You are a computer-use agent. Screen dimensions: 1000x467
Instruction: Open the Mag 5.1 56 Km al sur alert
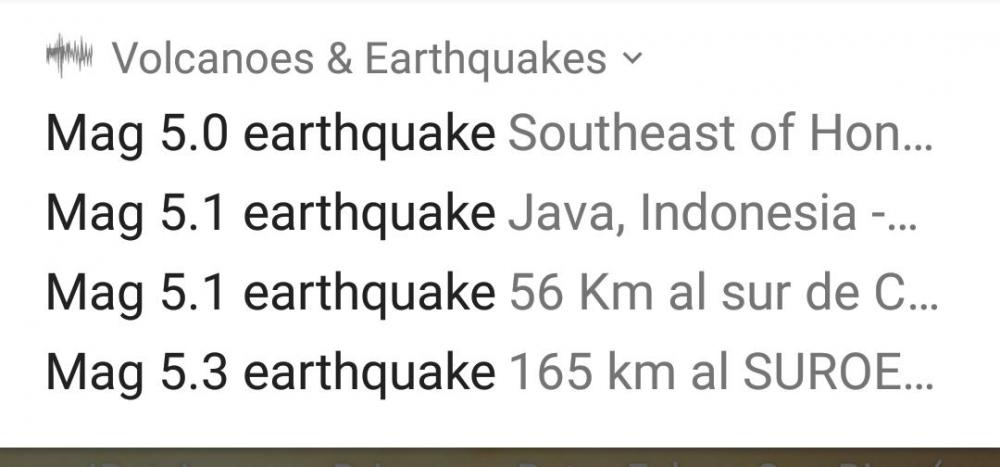489,292
